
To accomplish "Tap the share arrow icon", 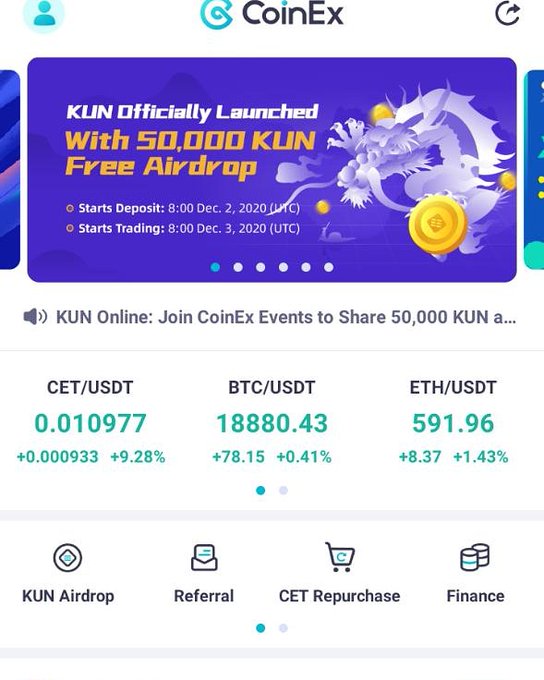I will coord(508,14).
